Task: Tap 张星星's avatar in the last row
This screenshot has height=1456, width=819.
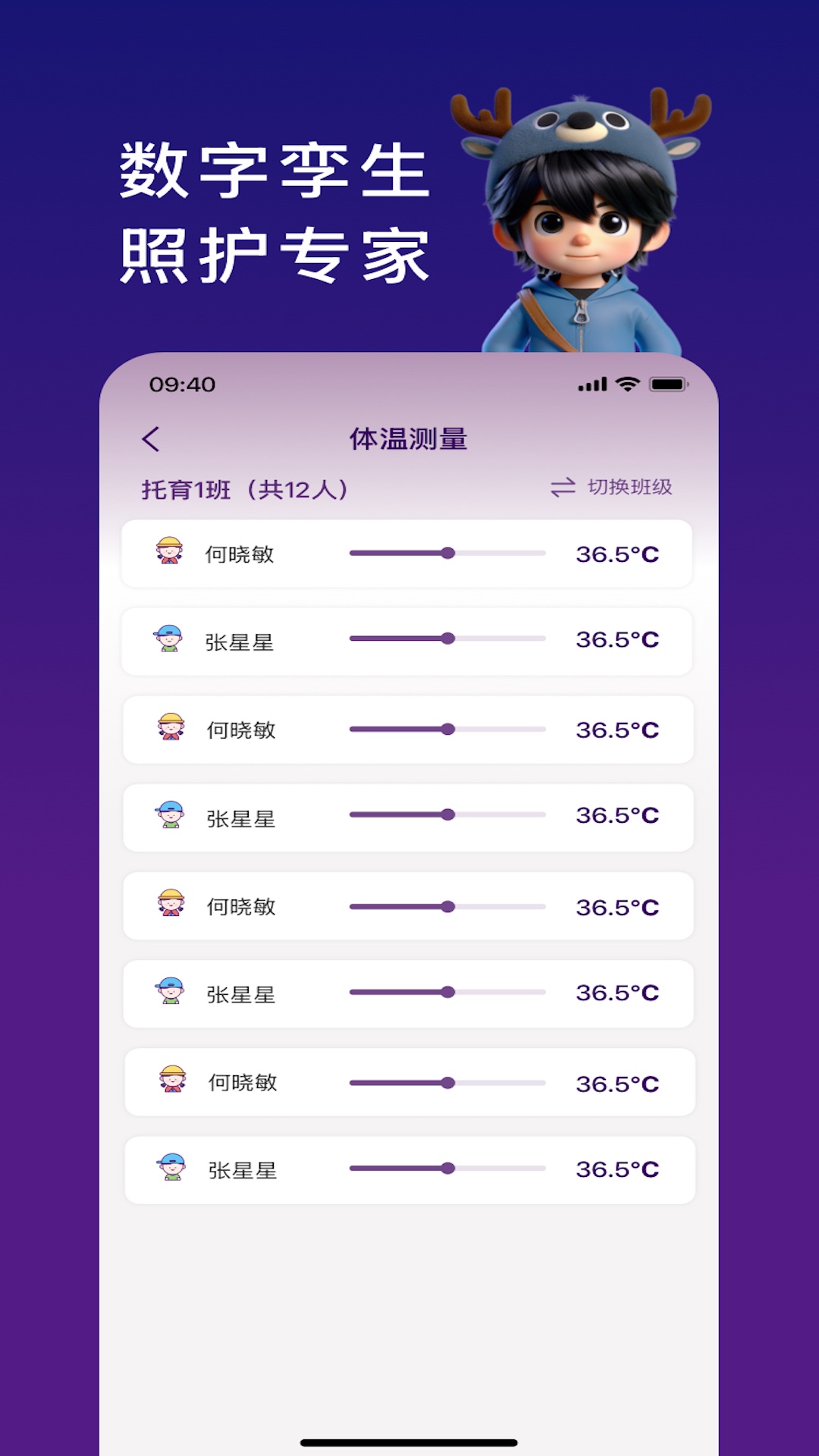Action: click(x=172, y=1170)
